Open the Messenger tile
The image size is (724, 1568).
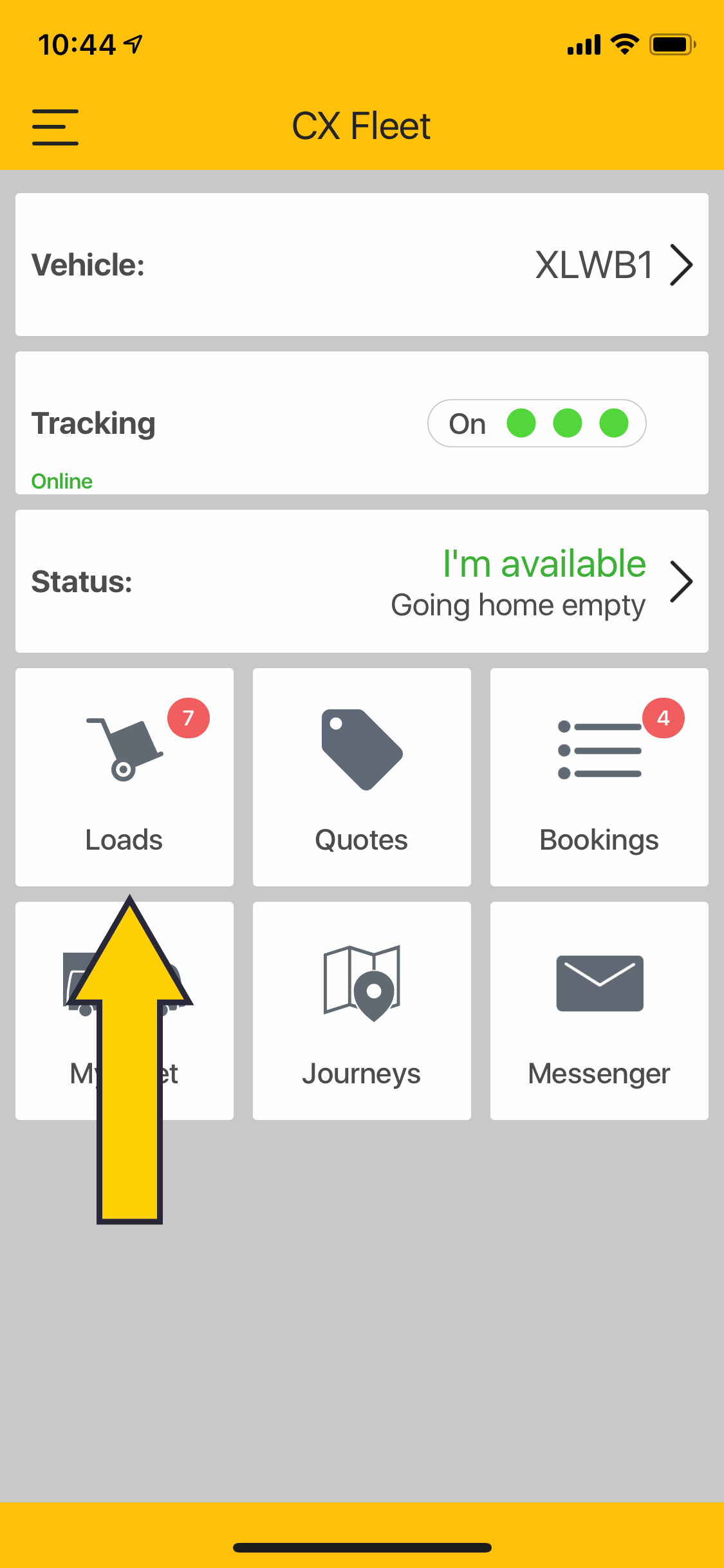[599, 1011]
